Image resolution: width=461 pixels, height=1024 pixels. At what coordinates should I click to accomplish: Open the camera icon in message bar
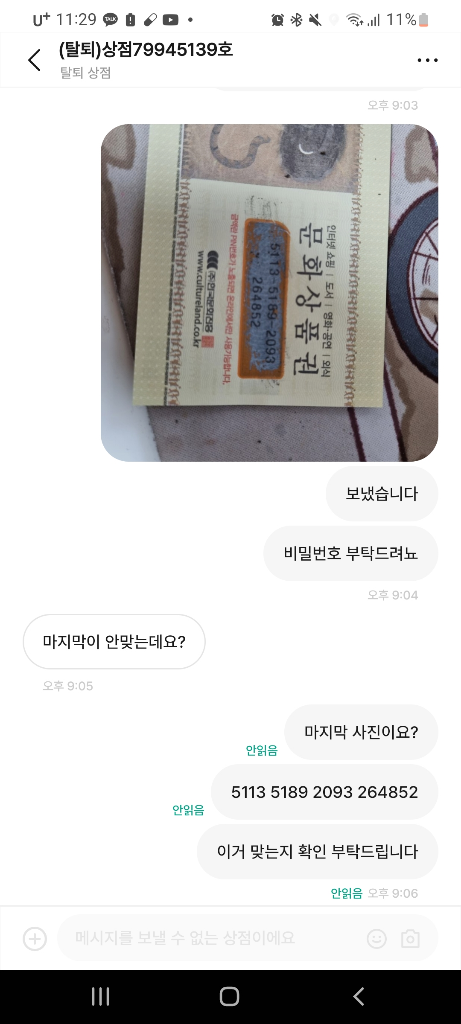click(x=410, y=938)
